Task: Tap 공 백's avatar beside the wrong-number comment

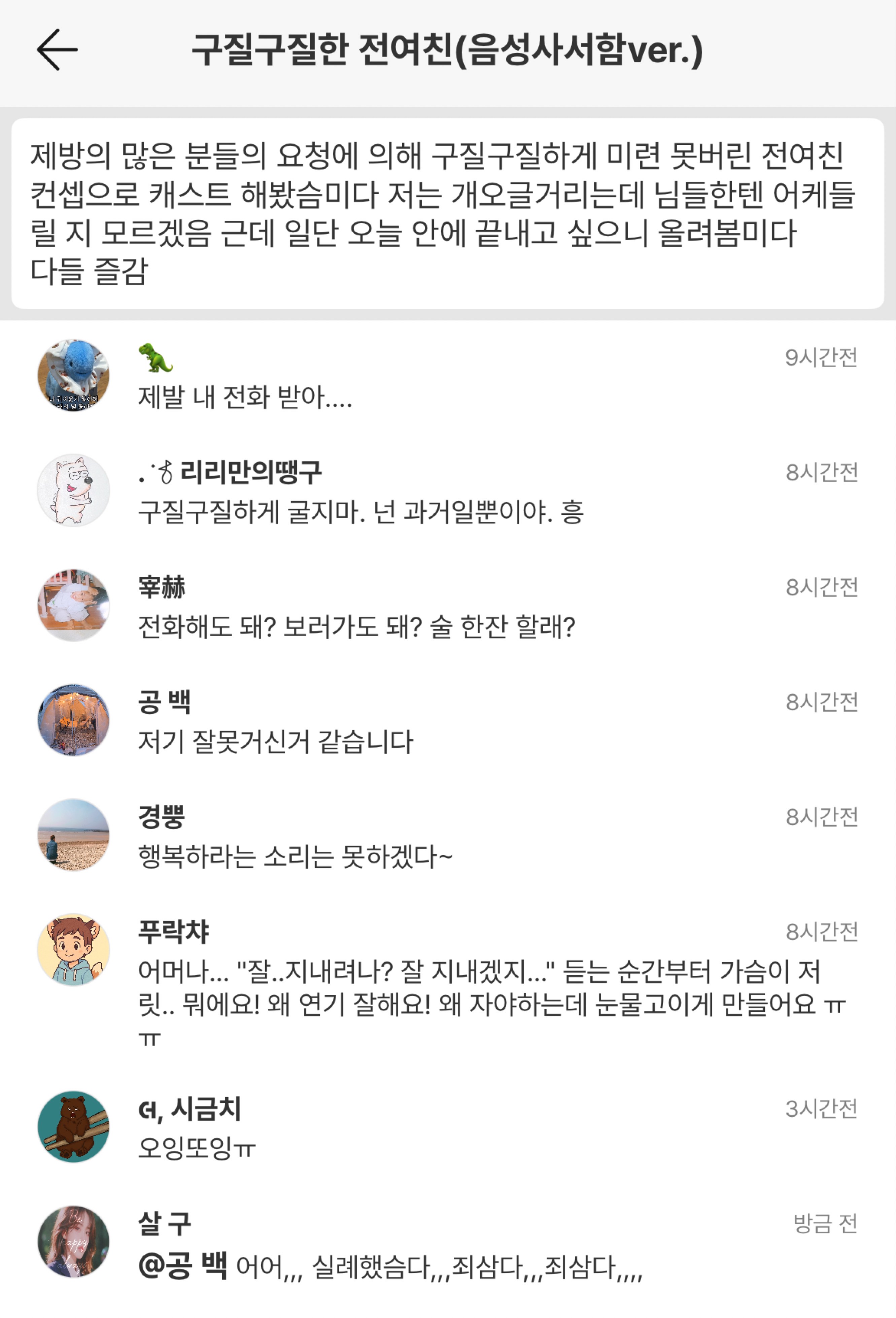Action: pyautogui.click(x=73, y=720)
